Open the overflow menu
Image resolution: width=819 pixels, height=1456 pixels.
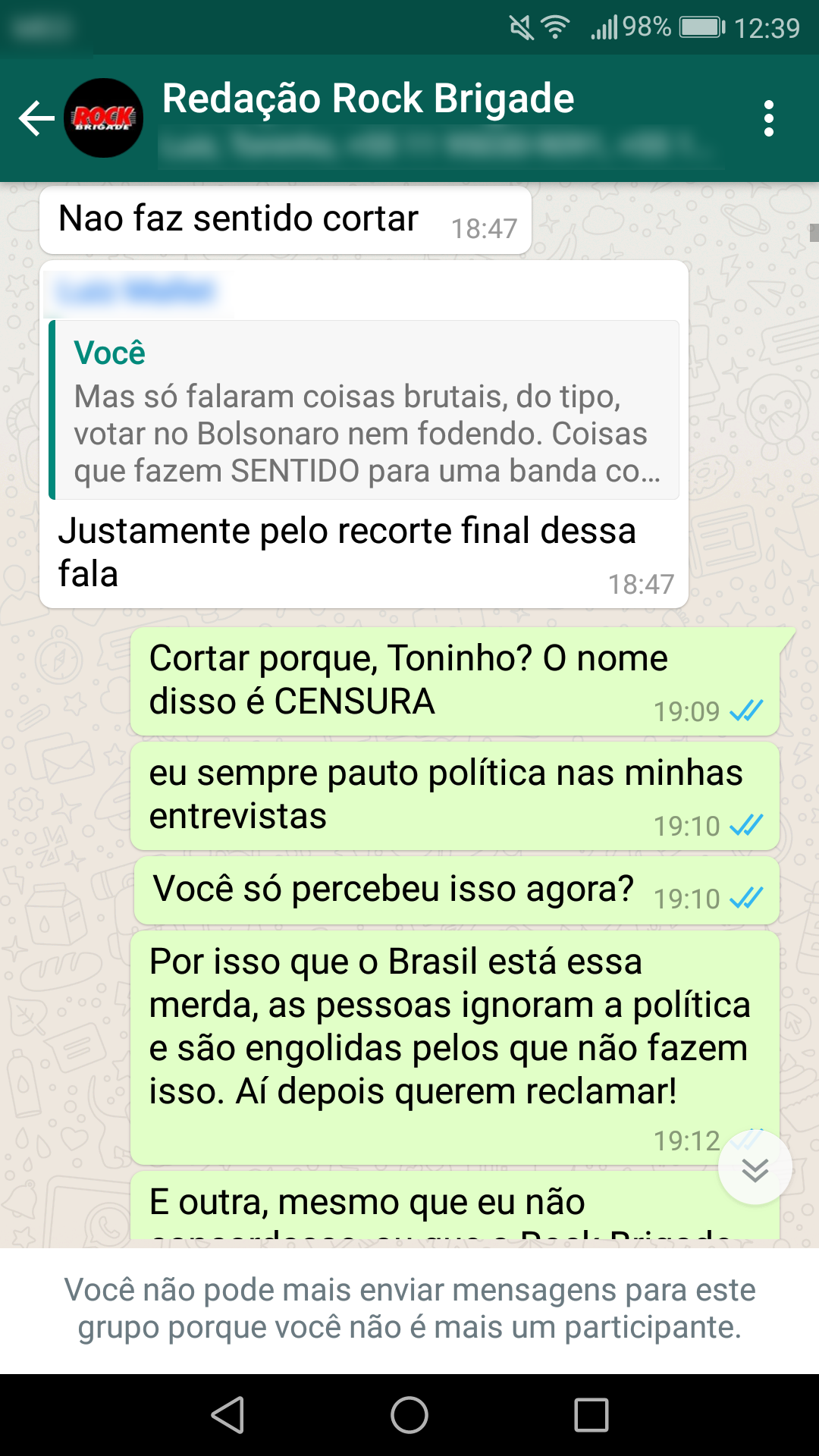[x=769, y=119]
